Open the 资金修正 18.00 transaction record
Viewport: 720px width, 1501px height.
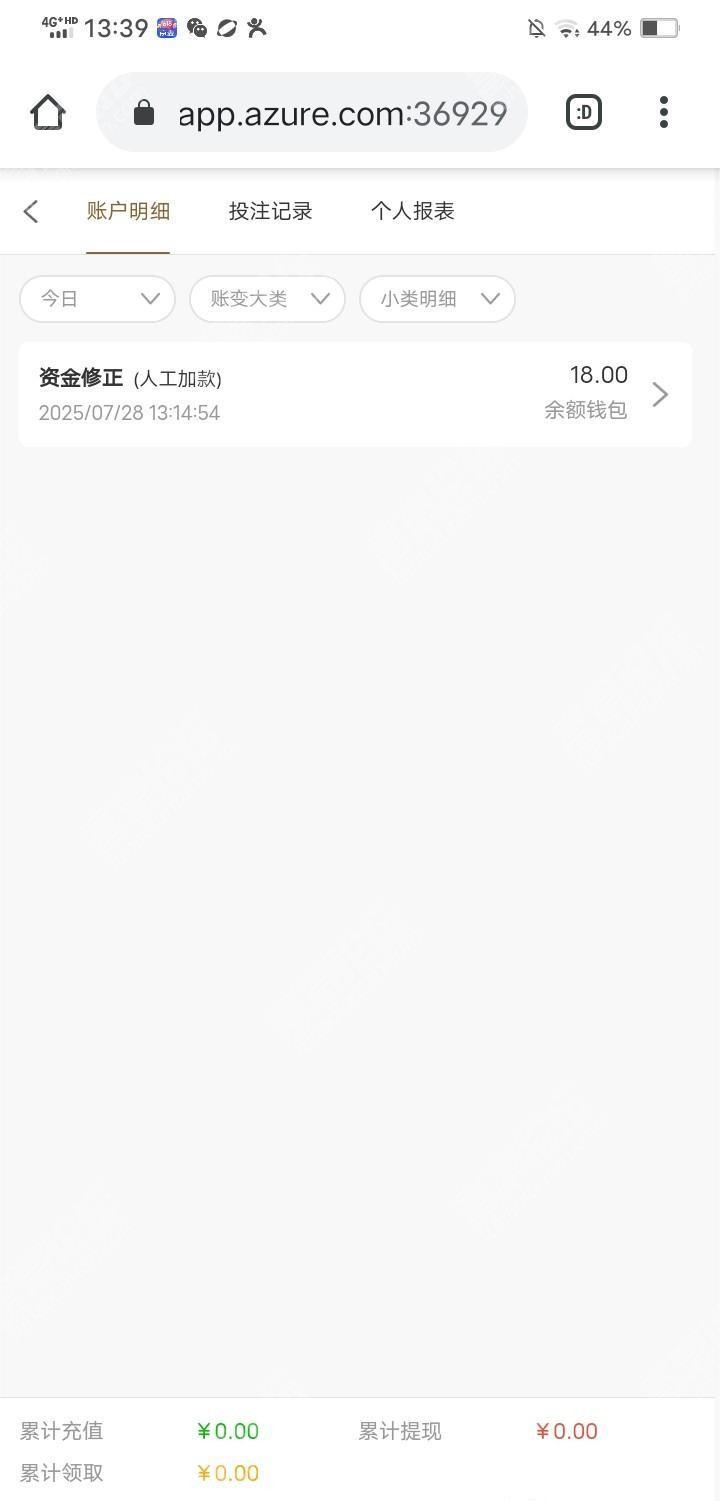355,394
